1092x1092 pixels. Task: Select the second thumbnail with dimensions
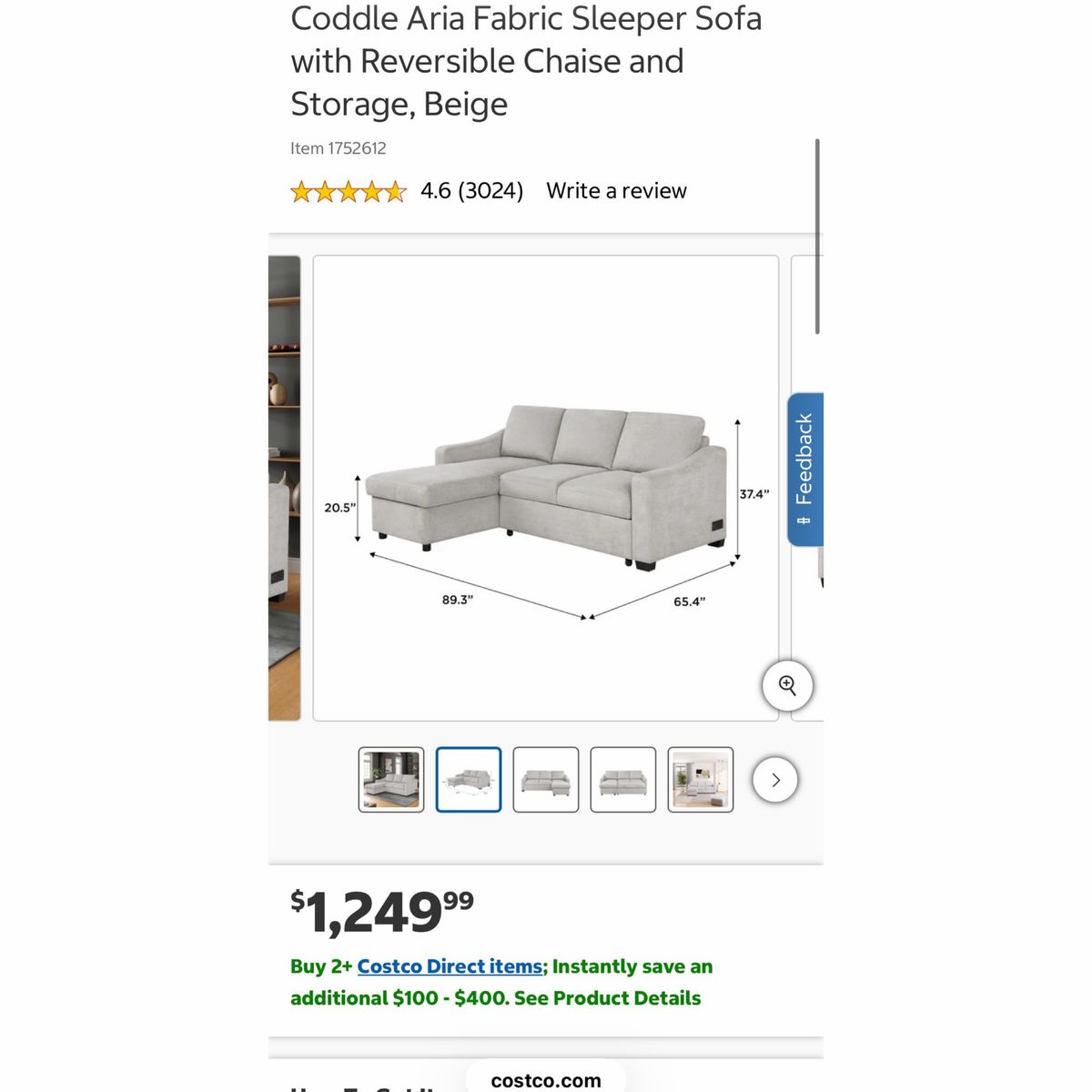tap(469, 780)
